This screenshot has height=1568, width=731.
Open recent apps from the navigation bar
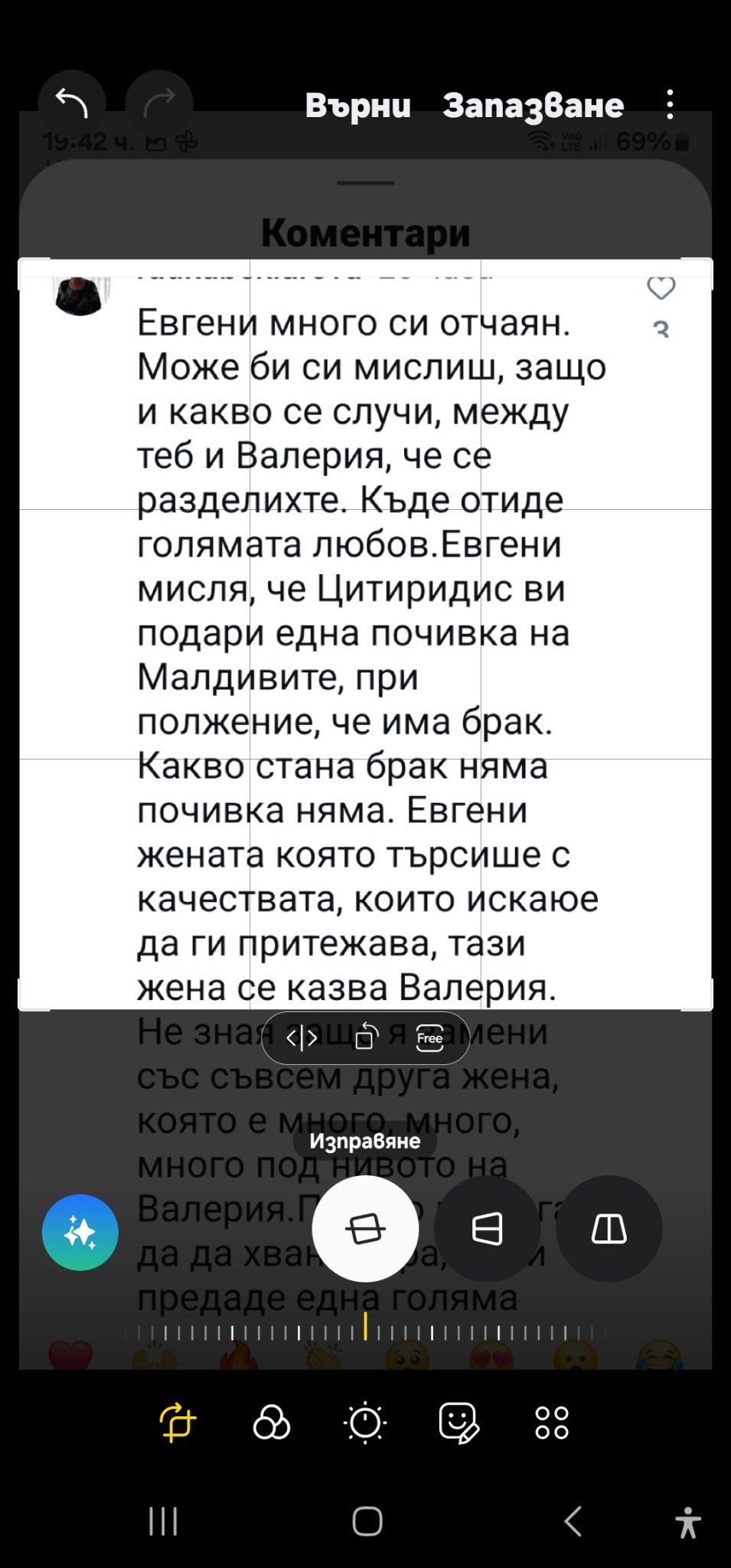point(163,1521)
